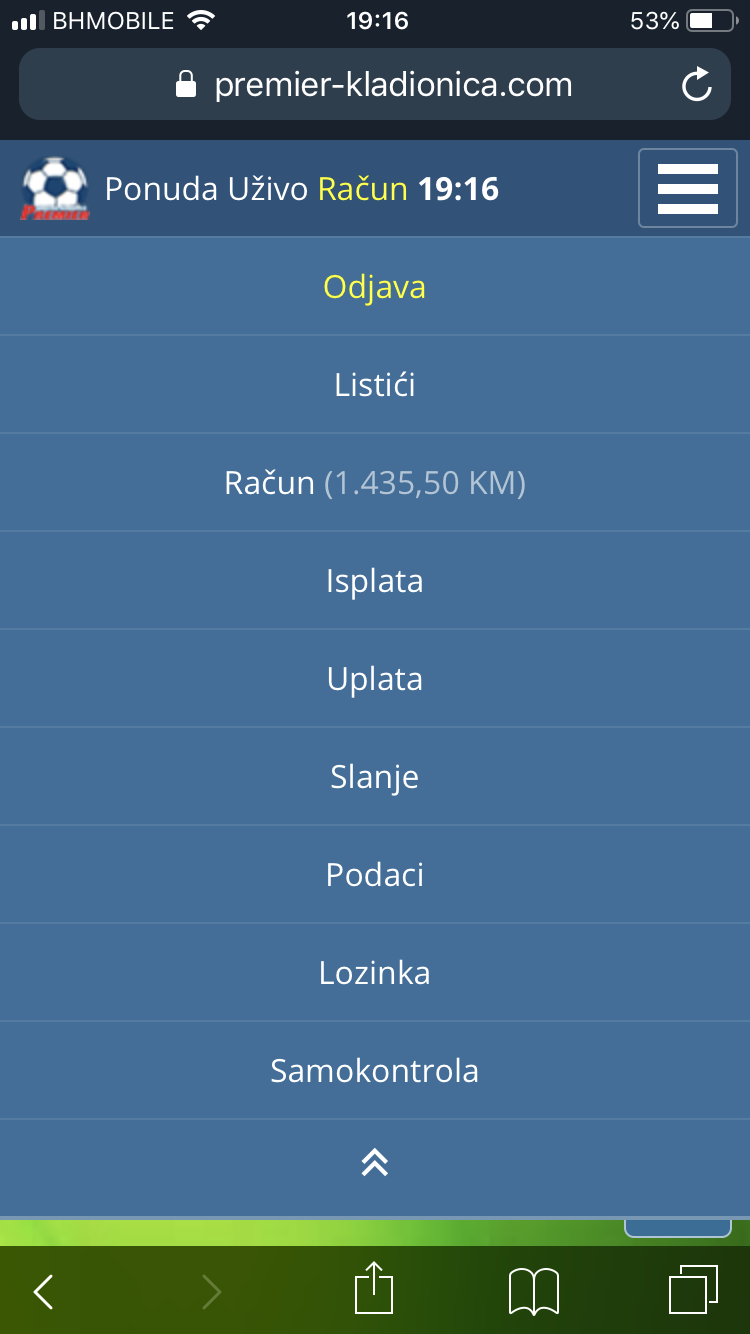The width and height of the screenshot is (750, 1334).
Task: Collapse the menu with the double chevron
Action: click(x=375, y=1163)
